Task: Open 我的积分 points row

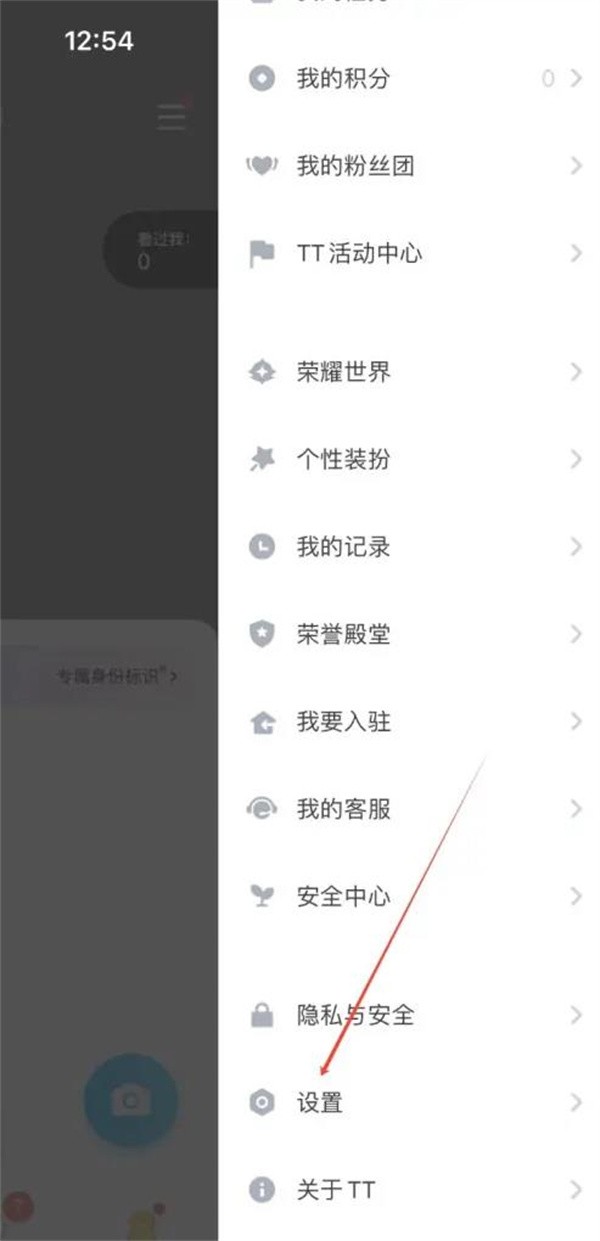Action: coord(409,78)
